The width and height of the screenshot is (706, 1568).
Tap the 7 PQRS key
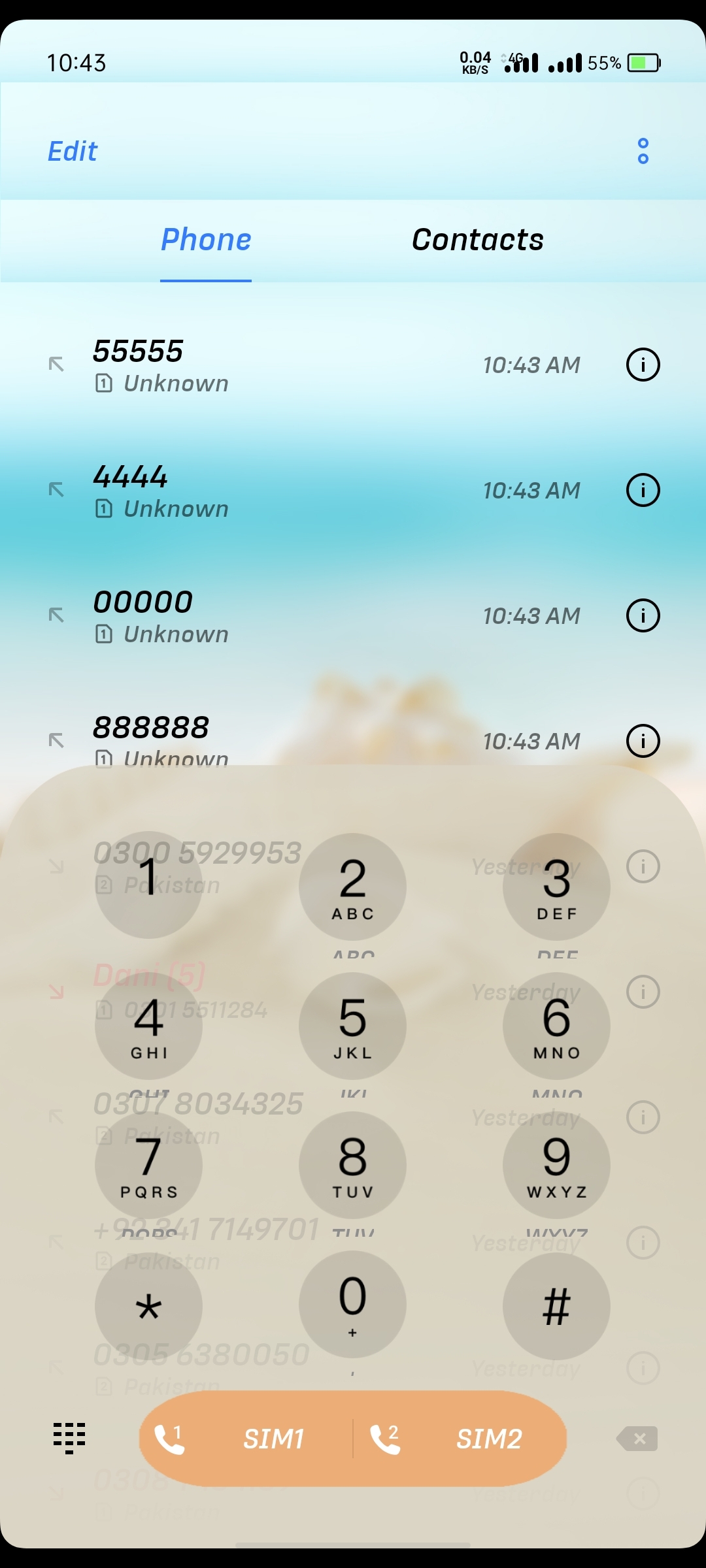pyautogui.click(x=148, y=1165)
